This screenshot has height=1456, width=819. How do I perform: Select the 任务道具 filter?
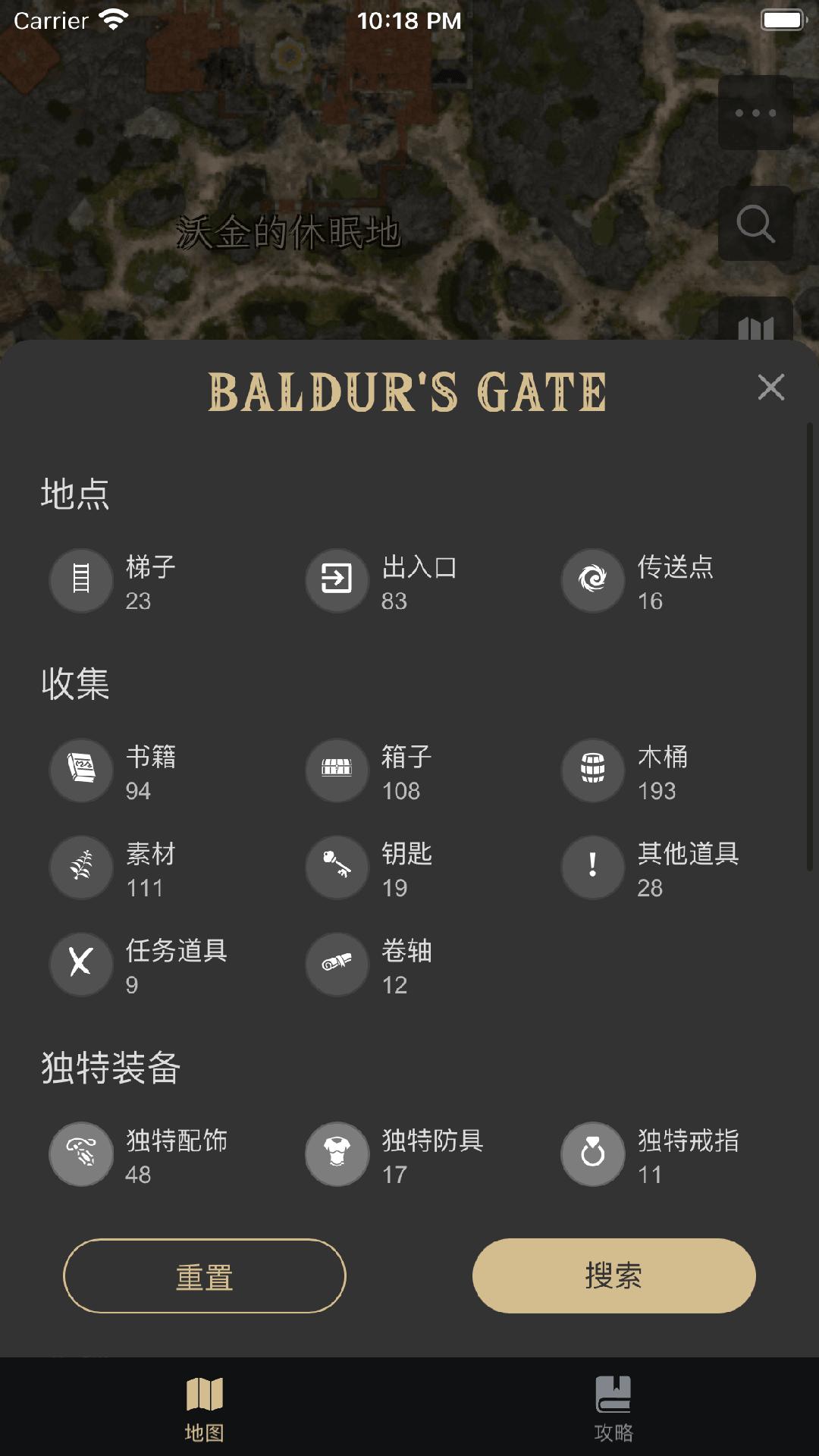pos(82,965)
